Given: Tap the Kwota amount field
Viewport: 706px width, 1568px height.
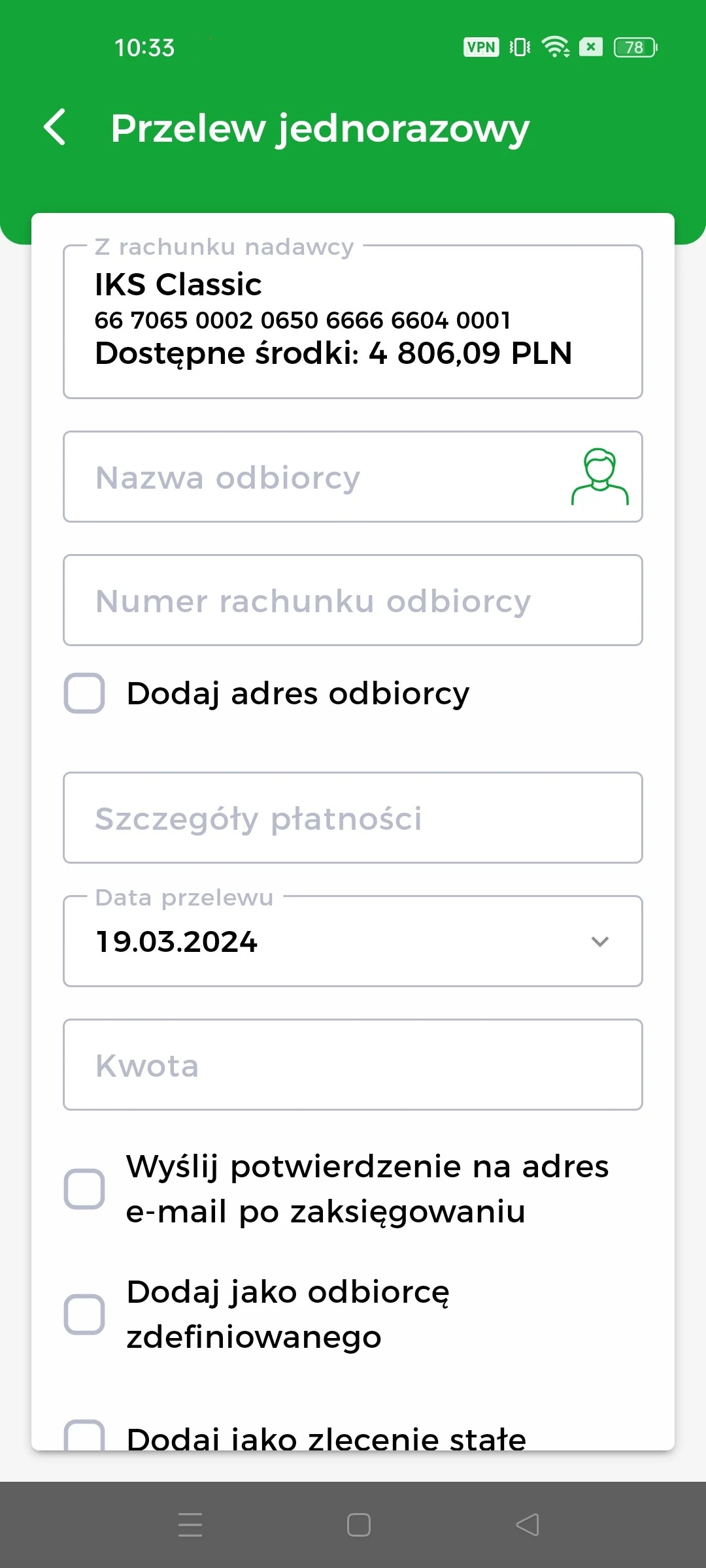Looking at the screenshot, I should 353,1065.
